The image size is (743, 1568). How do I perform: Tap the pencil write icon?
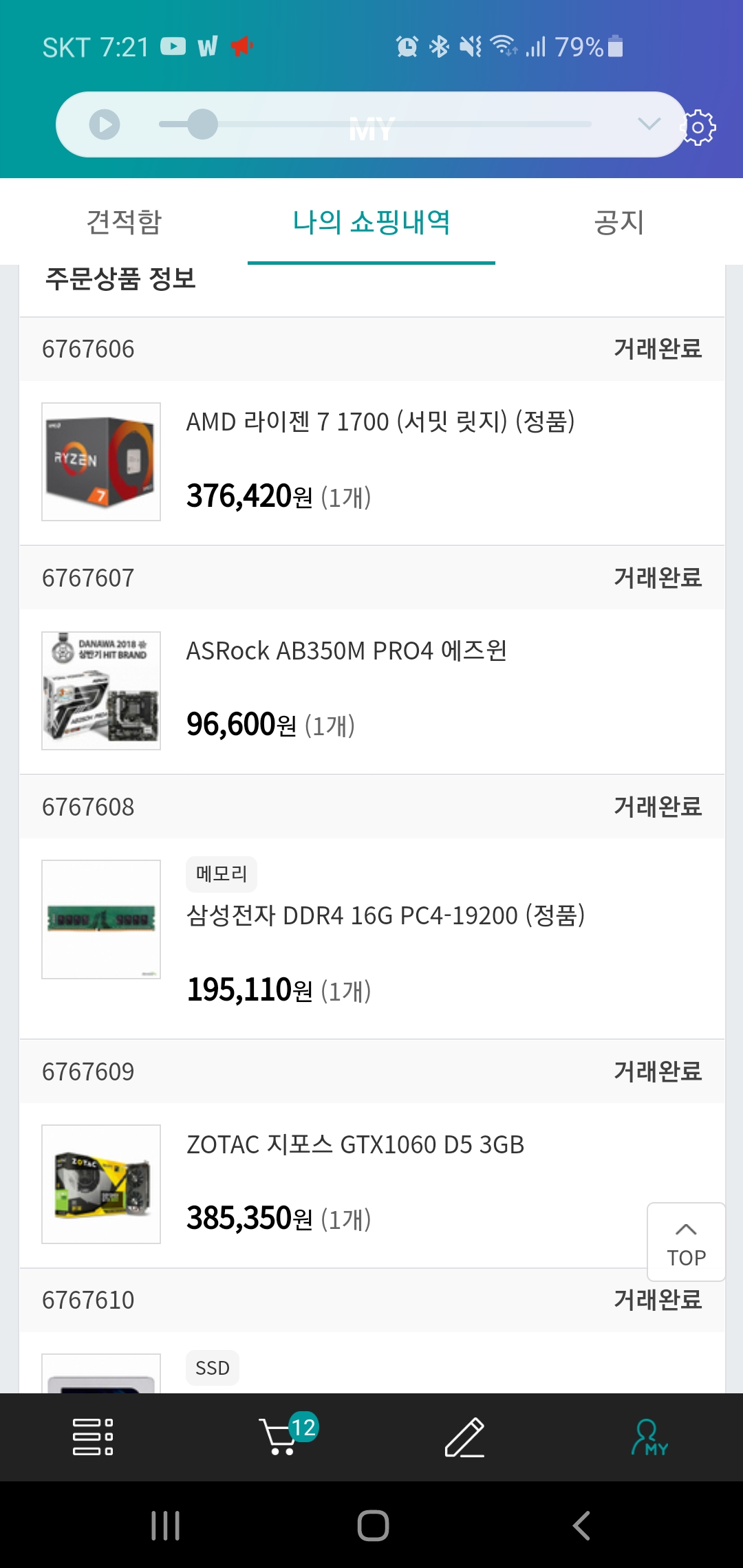[x=464, y=1437]
